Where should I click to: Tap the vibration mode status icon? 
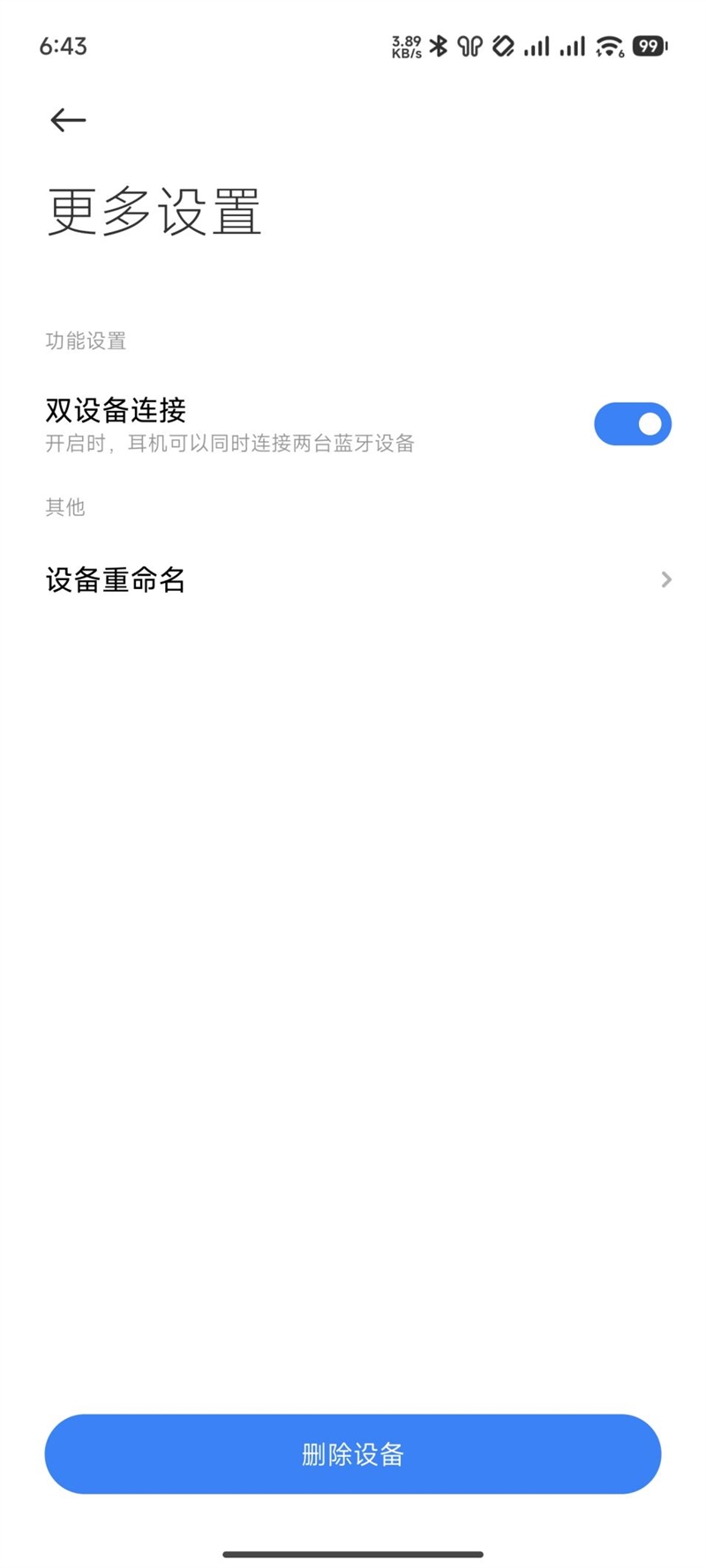tap(504, 46)
